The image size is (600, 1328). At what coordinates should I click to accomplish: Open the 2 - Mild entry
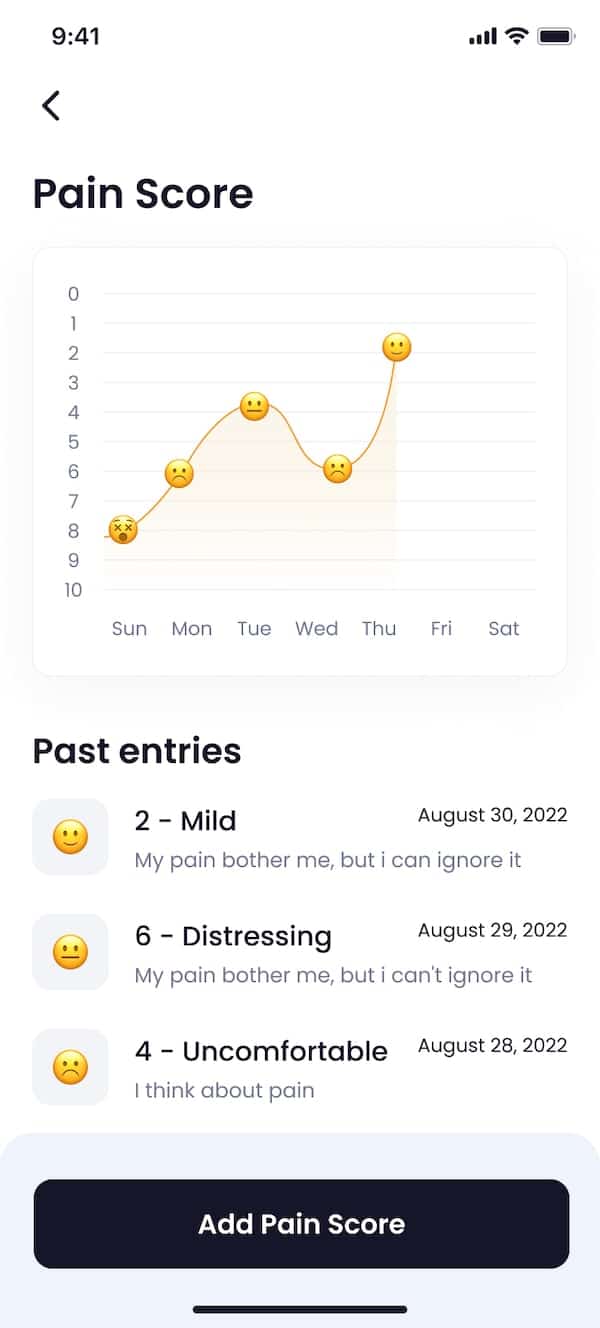tap(300, 837)
